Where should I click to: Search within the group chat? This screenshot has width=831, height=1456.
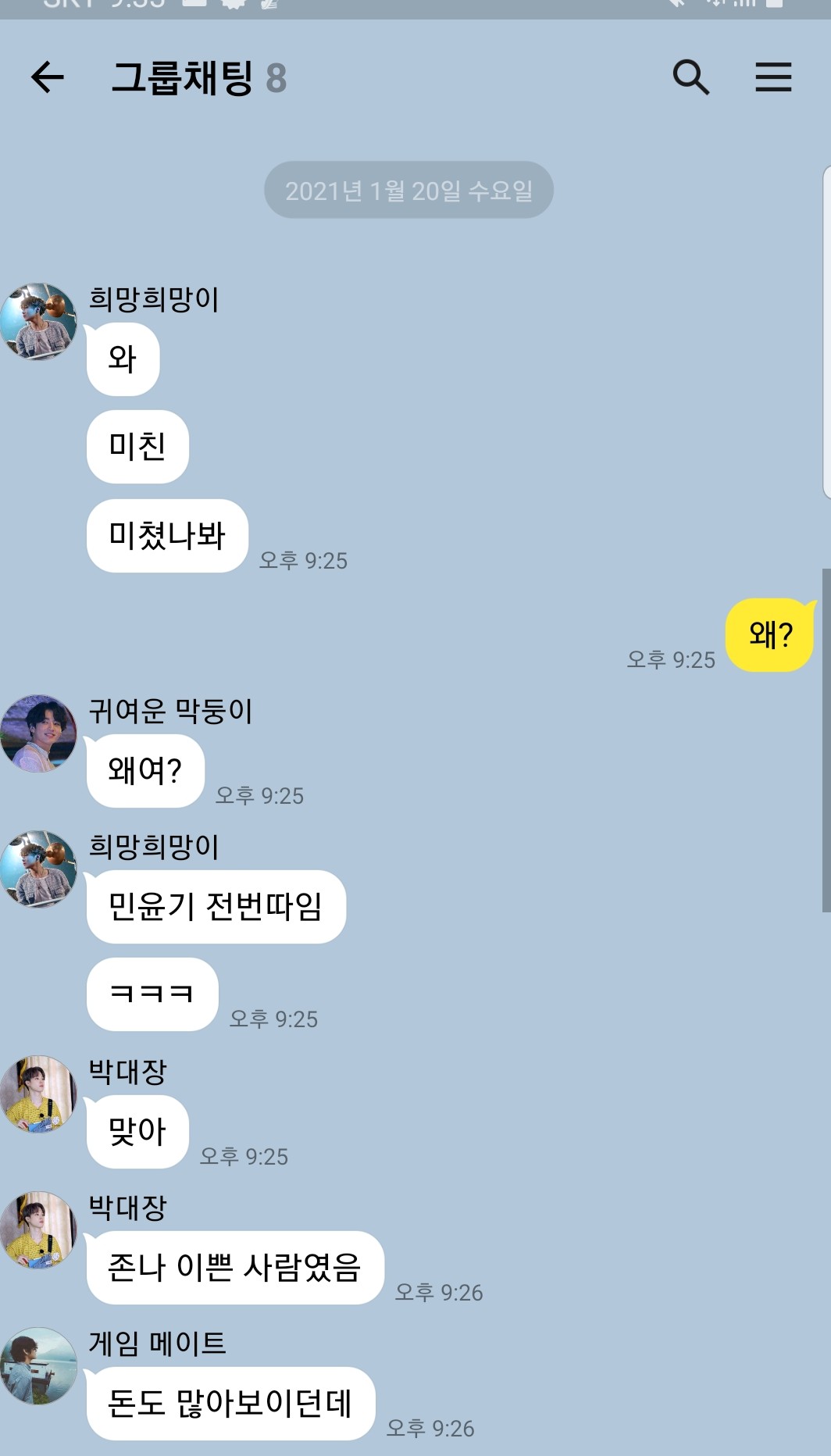(x=690, y=77)
